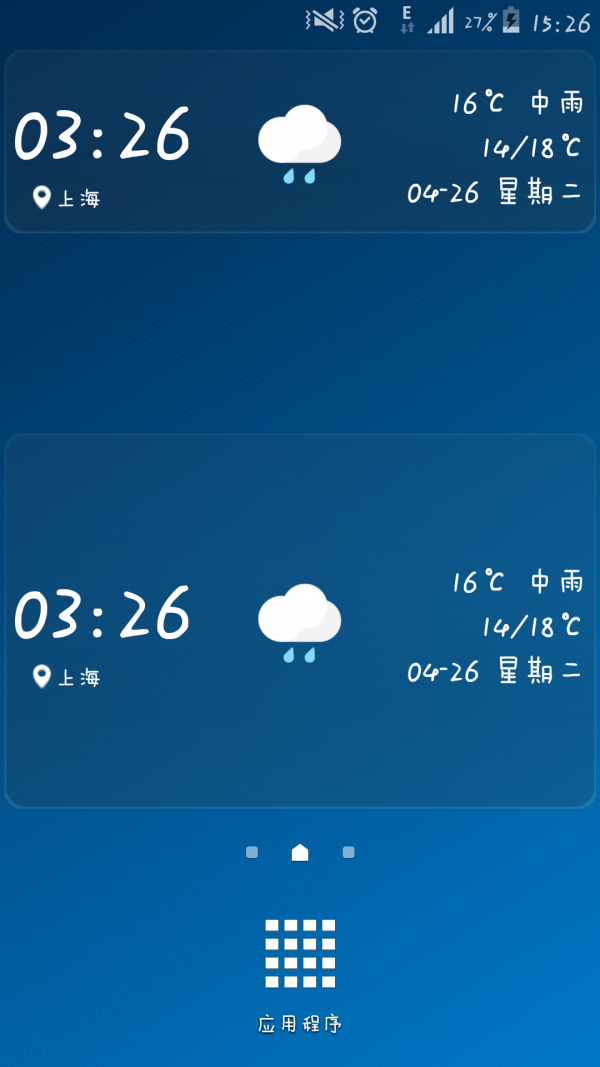
Task: Go to the right home page dot
Action: pos(348,852)
